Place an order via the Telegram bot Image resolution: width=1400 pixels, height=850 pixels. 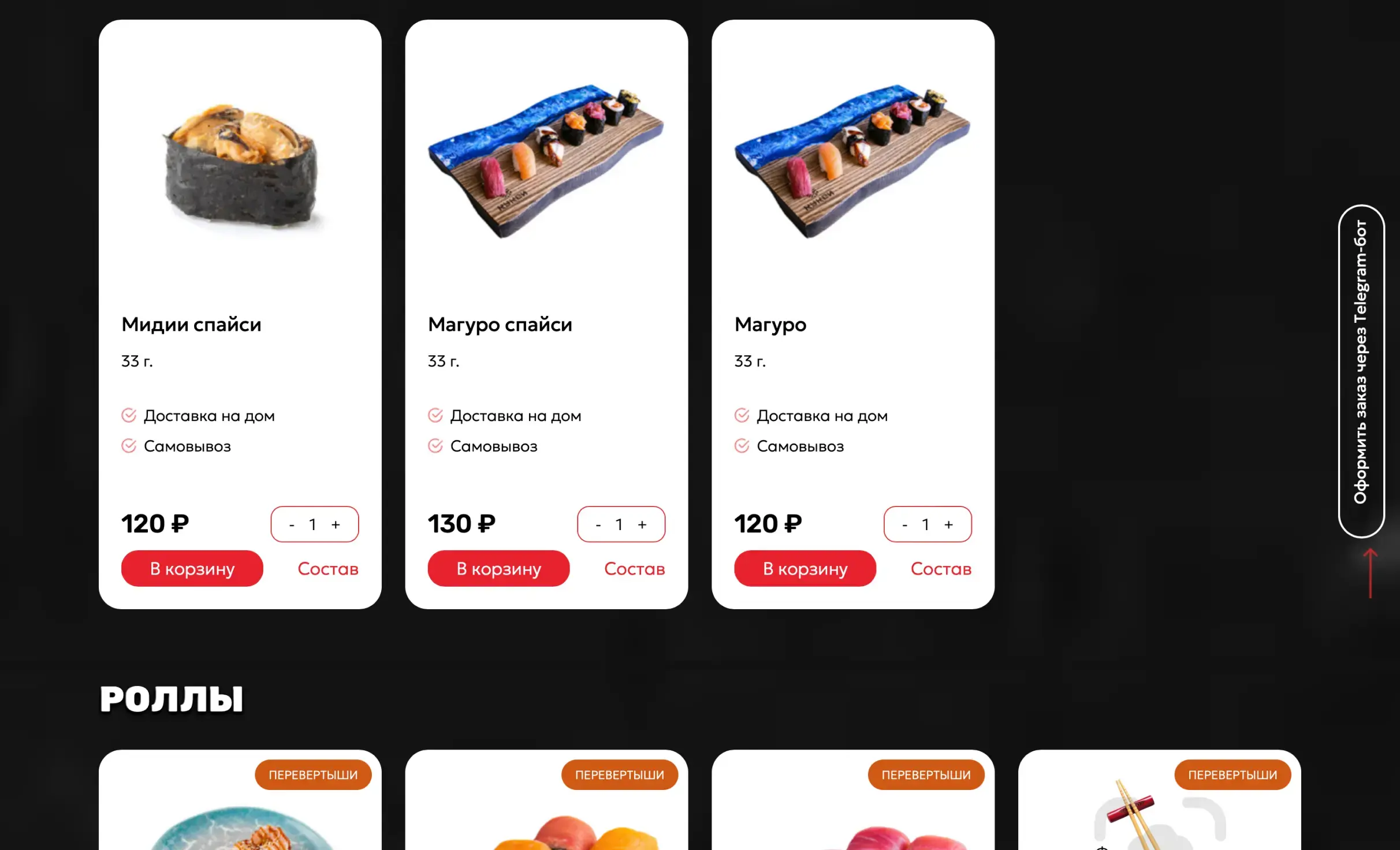[1361, 371]
